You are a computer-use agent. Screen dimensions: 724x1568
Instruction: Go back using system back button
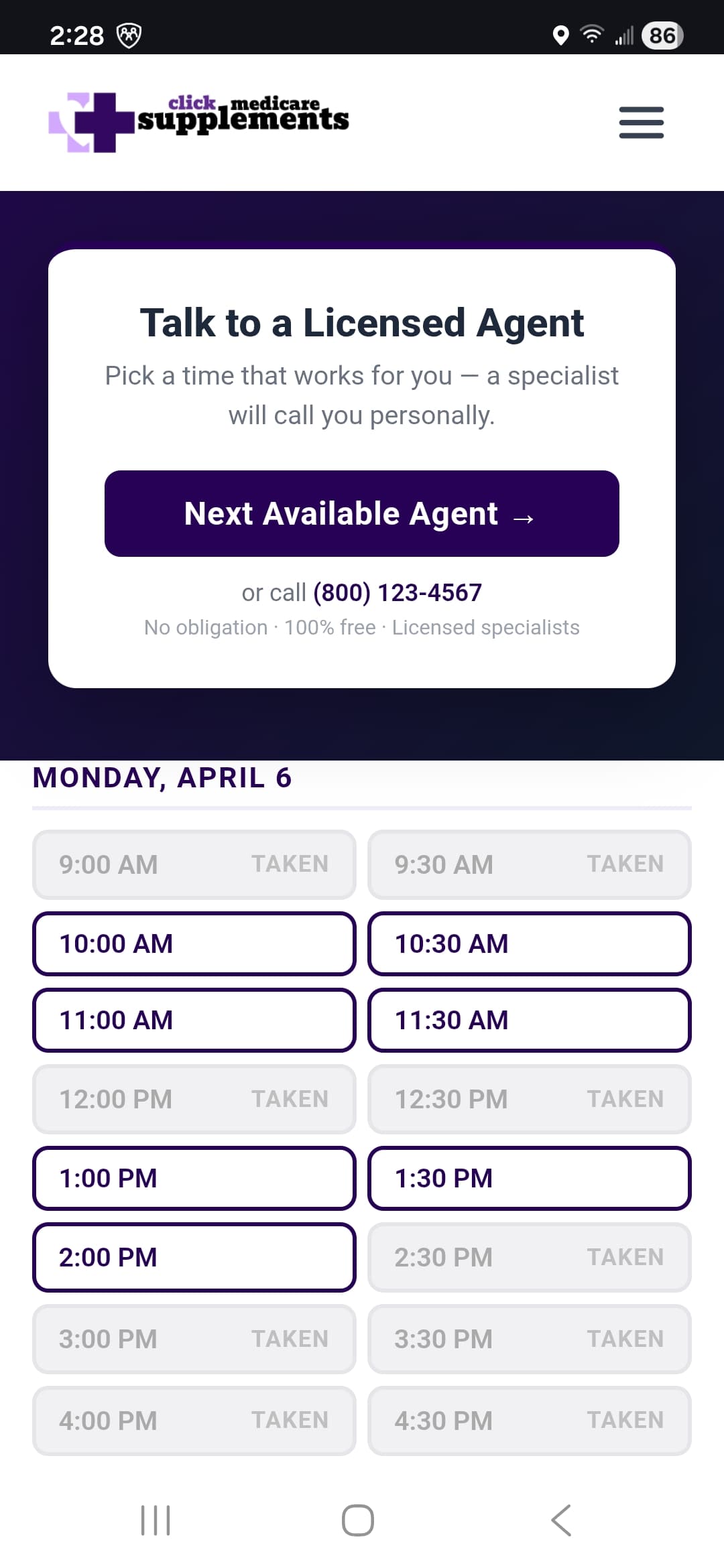tap(562, 1520)
